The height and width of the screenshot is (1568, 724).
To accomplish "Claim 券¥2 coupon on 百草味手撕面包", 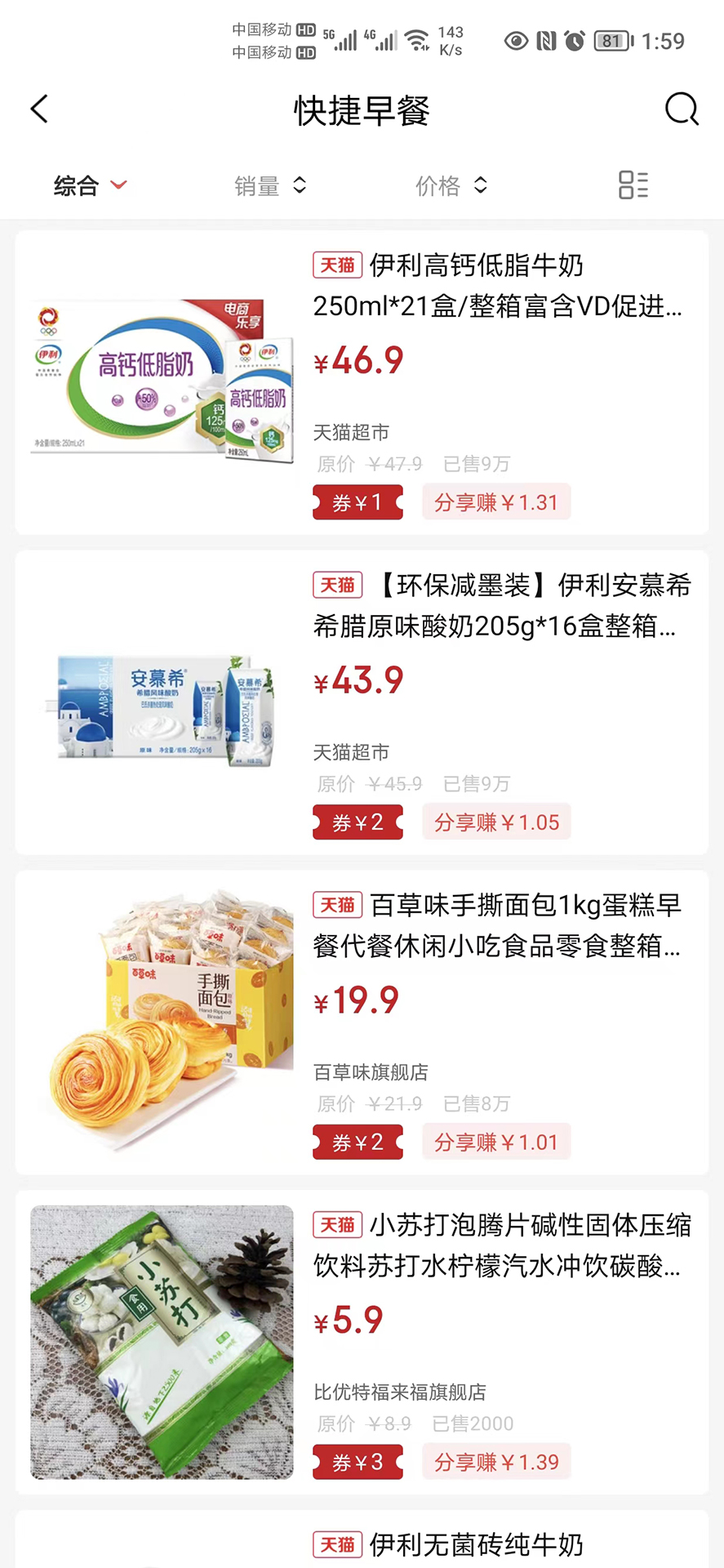I will point(358,1143).
